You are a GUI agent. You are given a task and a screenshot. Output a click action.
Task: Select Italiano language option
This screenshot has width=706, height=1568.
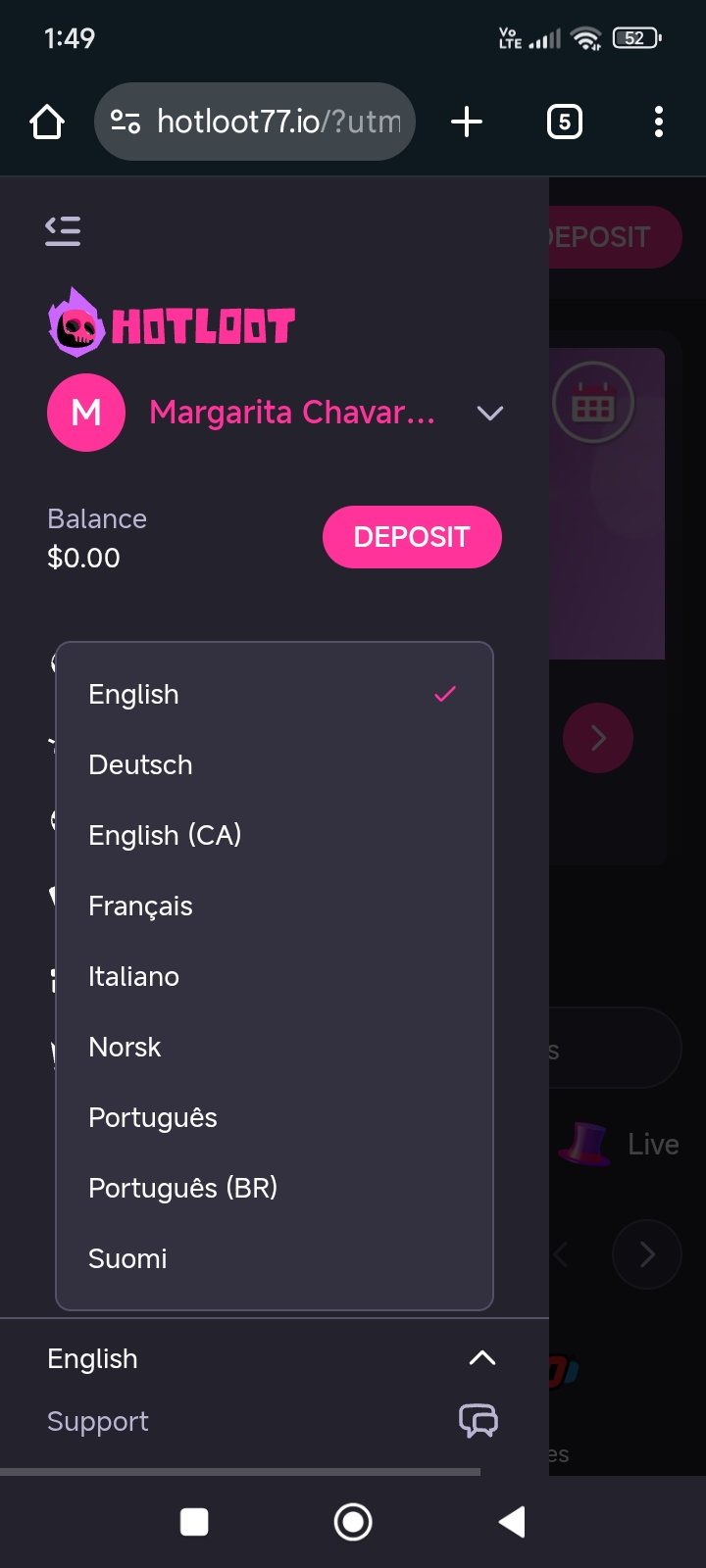tap(133, 976)
